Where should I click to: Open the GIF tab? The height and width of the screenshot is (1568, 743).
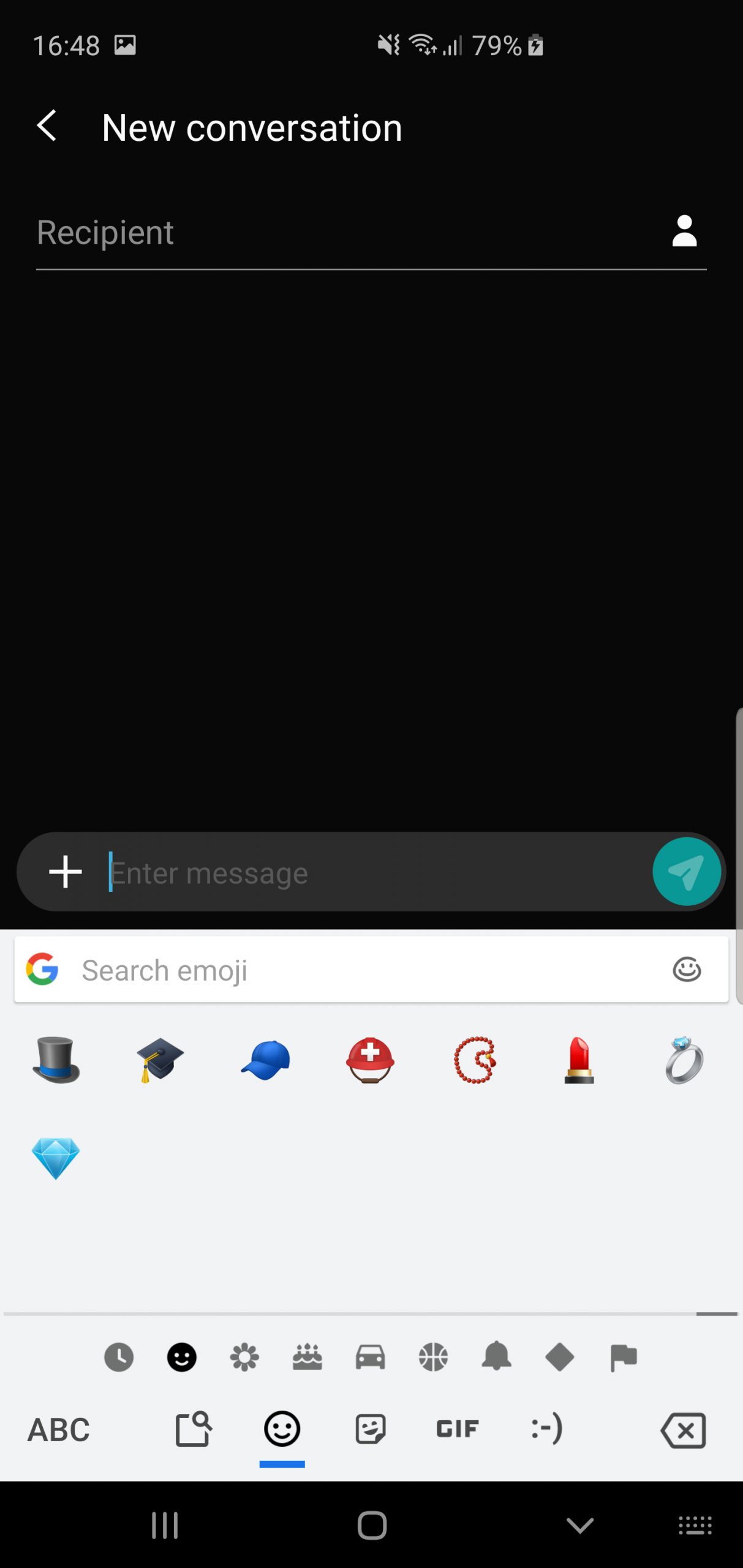pos(457,1429)
